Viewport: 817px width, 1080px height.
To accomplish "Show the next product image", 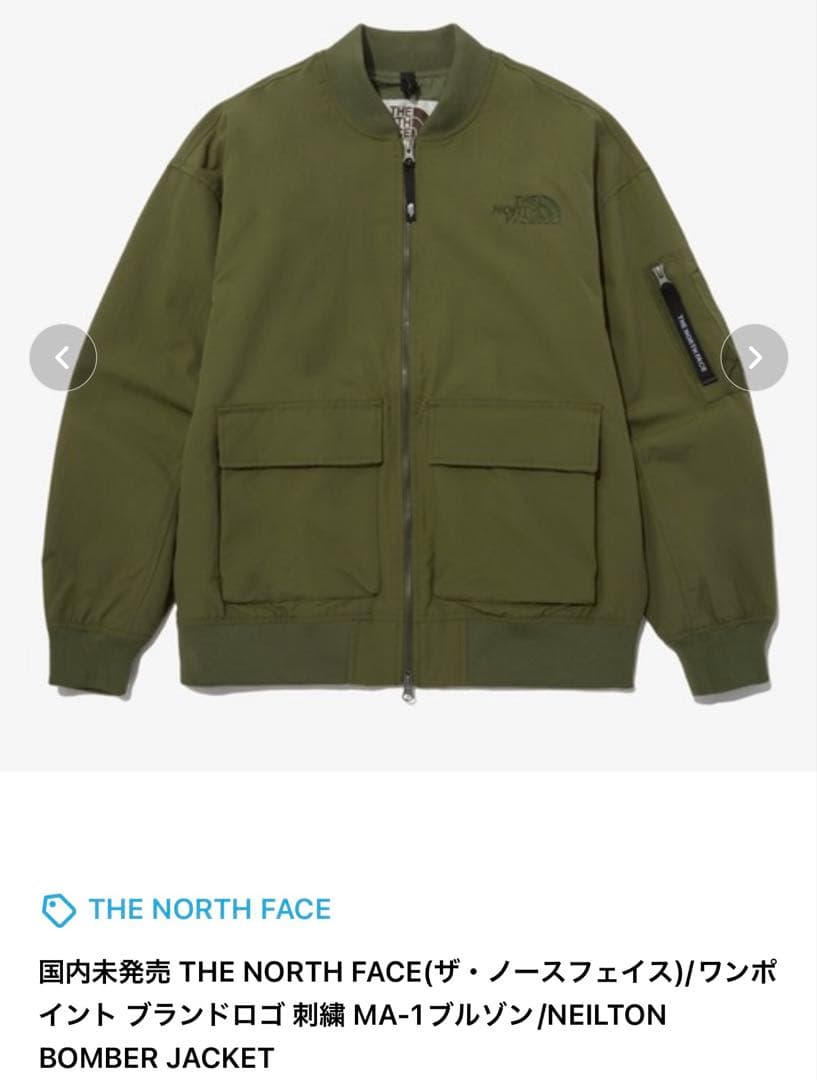I will pyautogui.click(x=754, y=357).
